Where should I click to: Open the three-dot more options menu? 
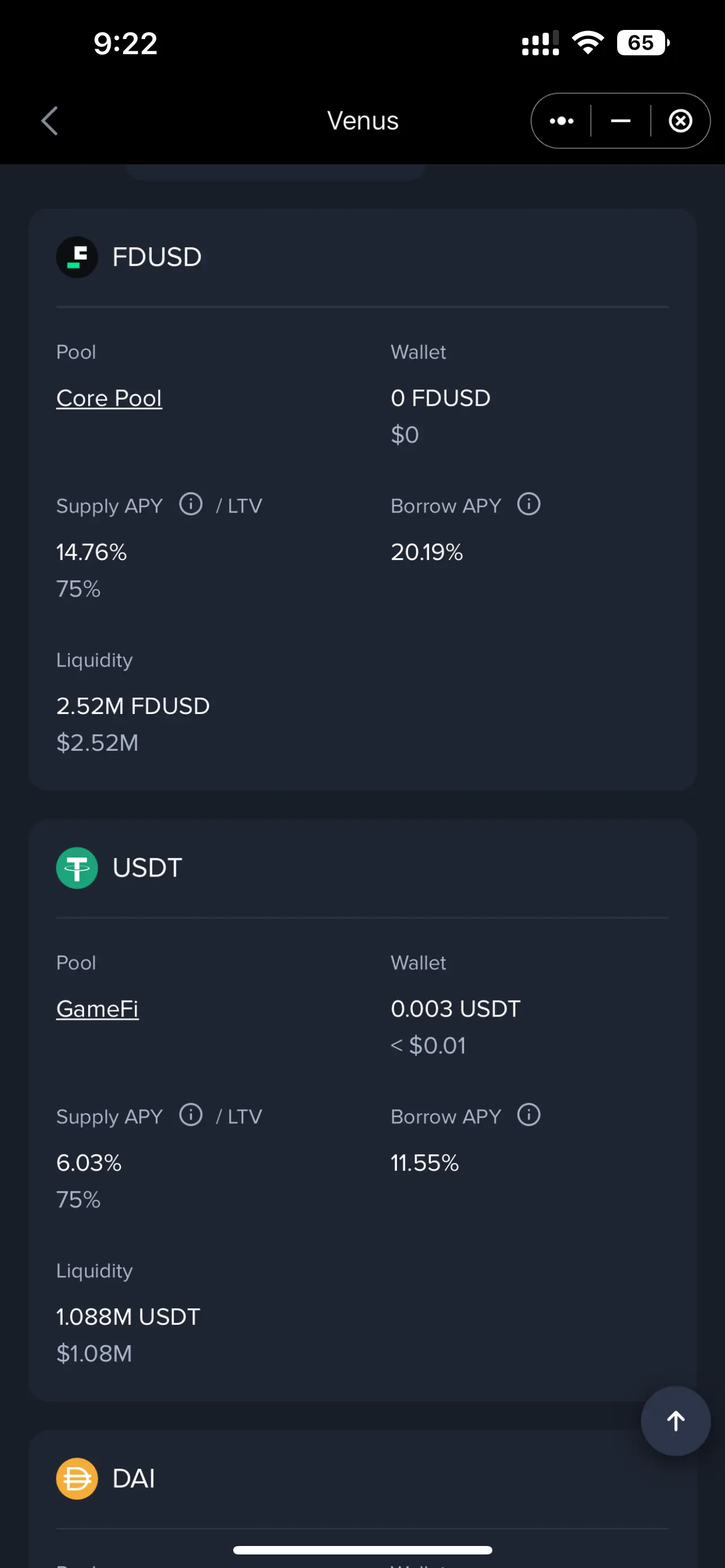(x=561, y=121)
